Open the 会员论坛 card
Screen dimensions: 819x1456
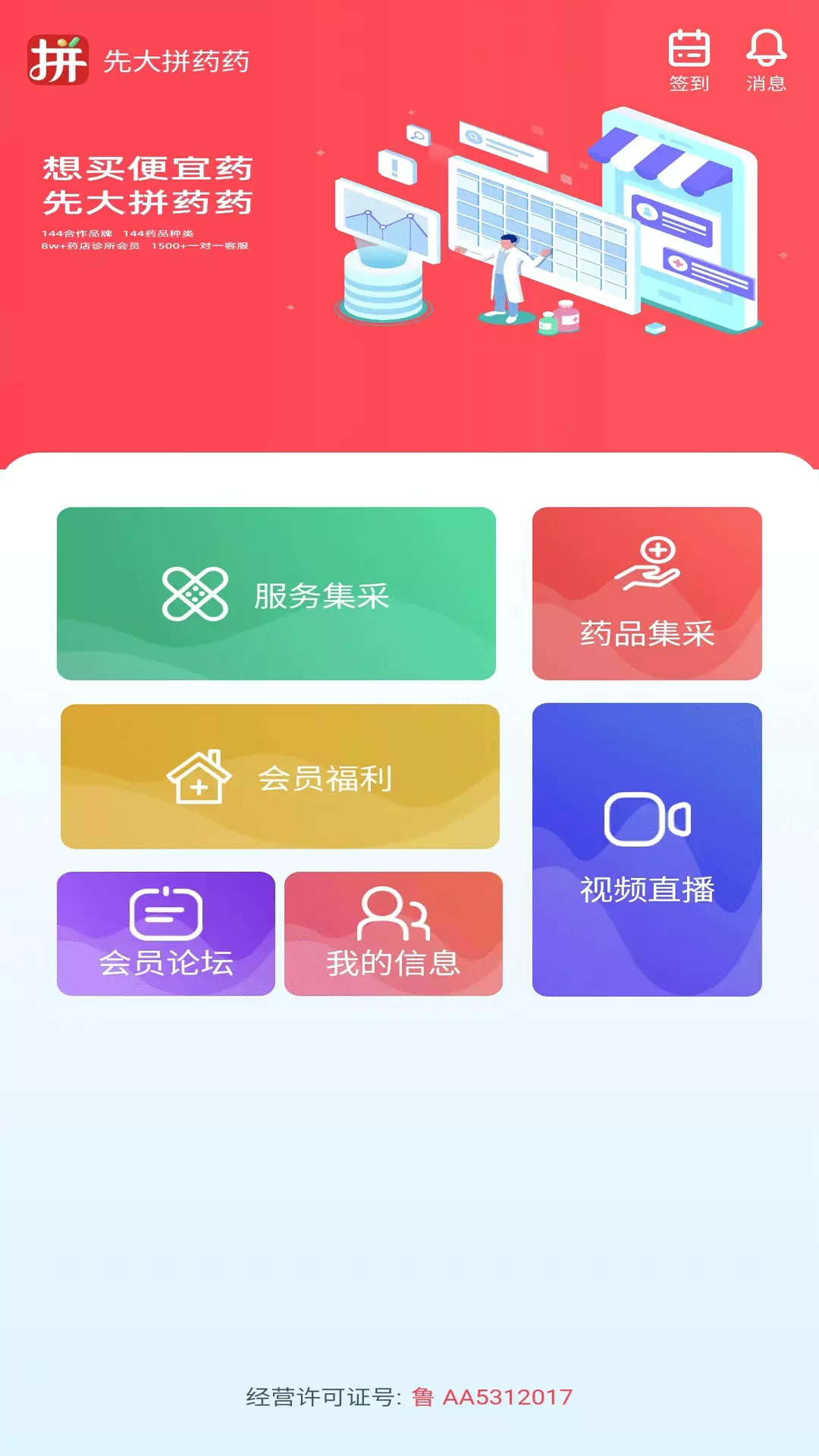click(166, 934)
